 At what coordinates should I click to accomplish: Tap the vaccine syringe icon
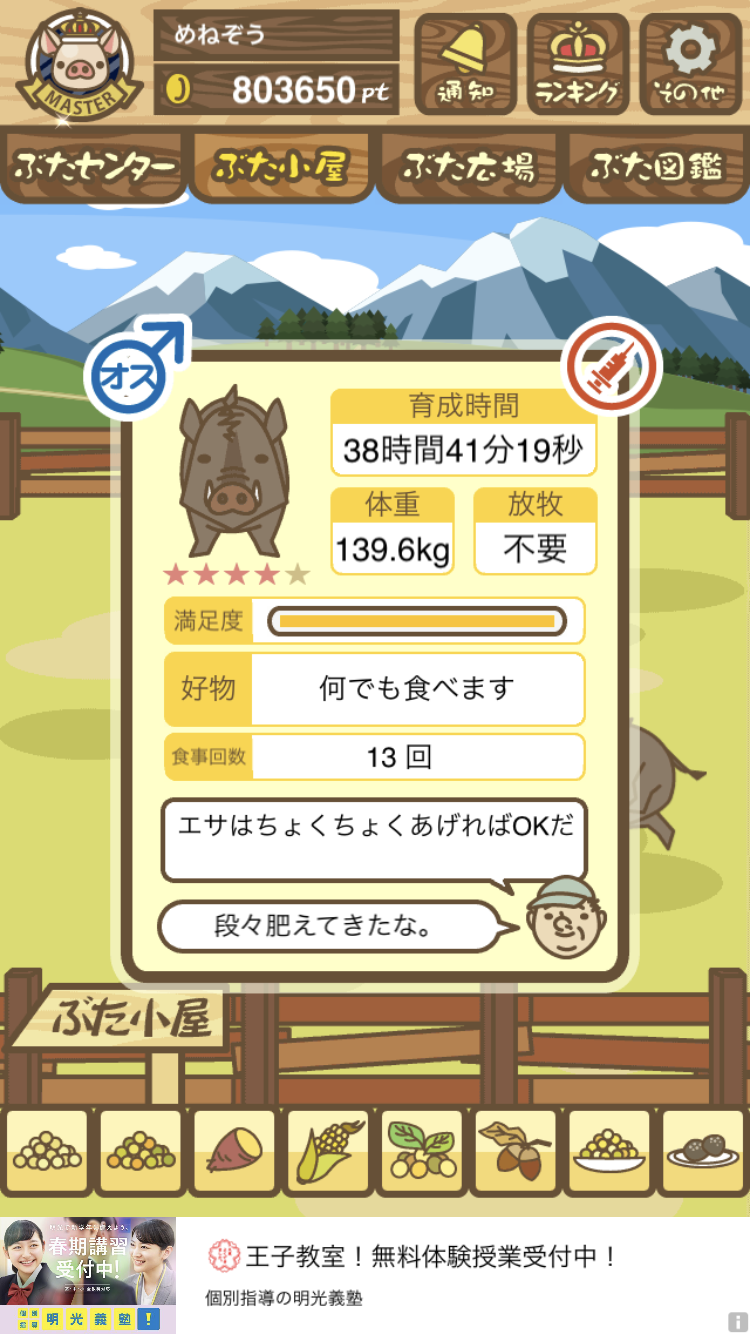click(x=612, y=367)
